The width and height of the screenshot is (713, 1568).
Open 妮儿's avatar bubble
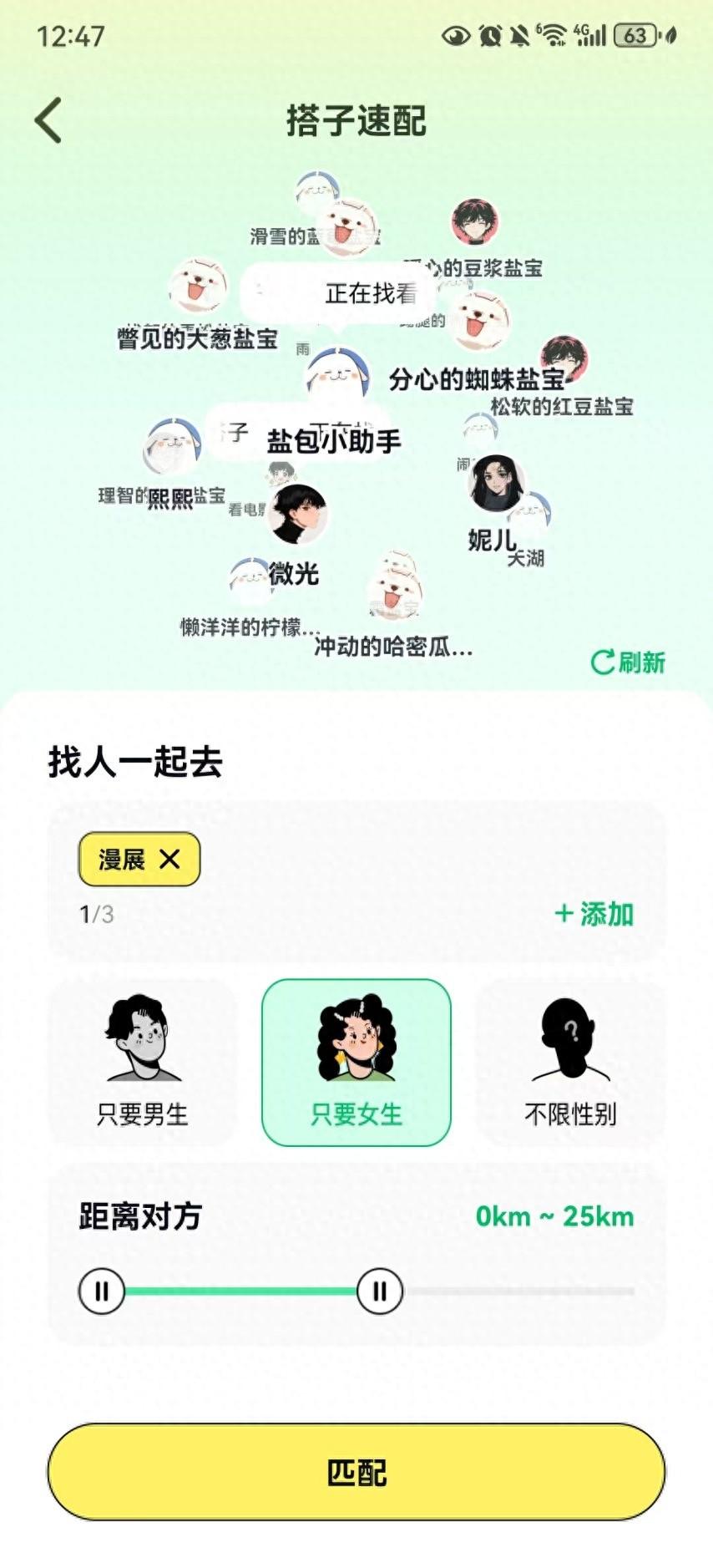click(x=496, y=483)
